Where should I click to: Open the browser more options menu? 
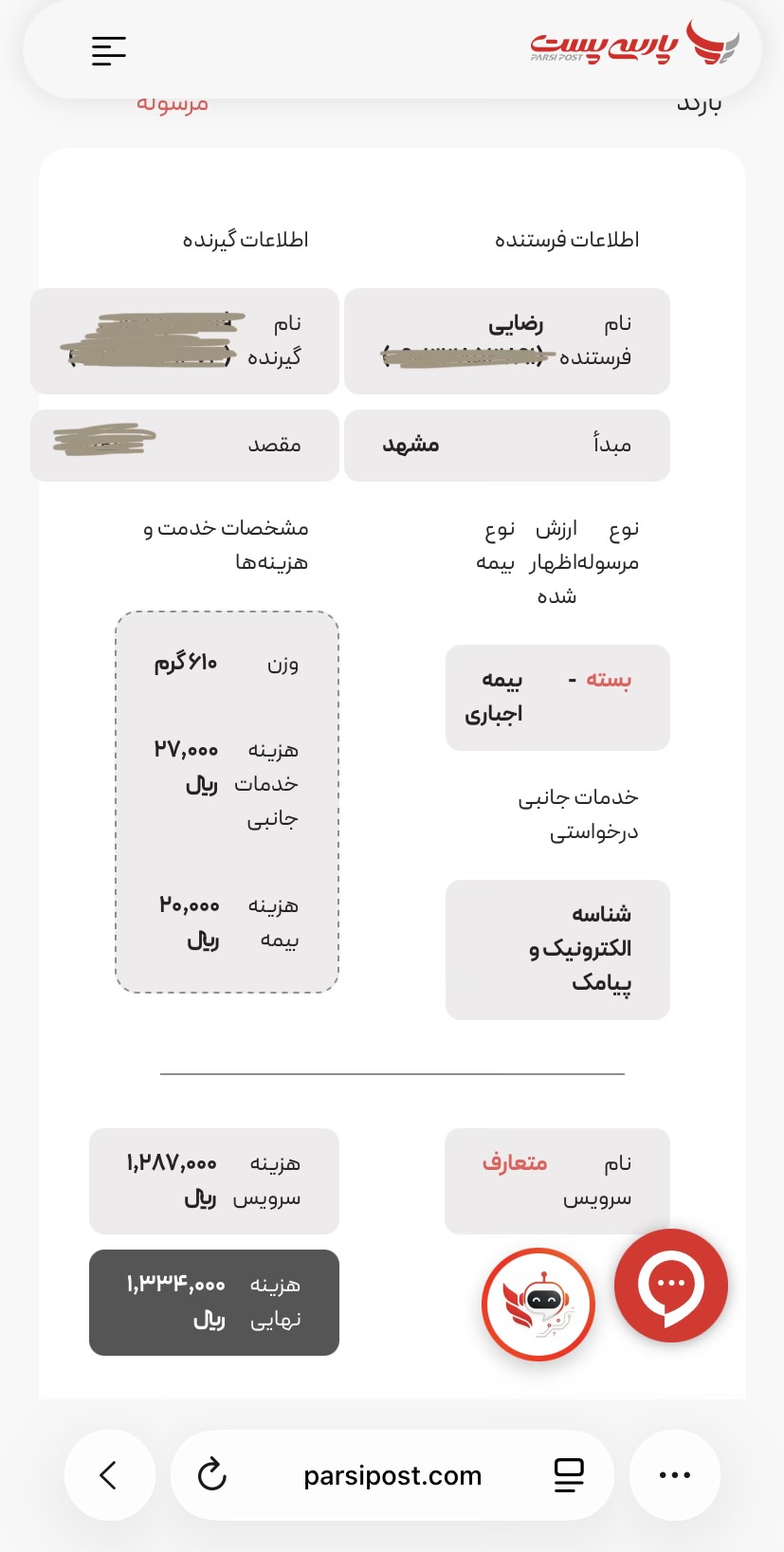point(675,1475)
